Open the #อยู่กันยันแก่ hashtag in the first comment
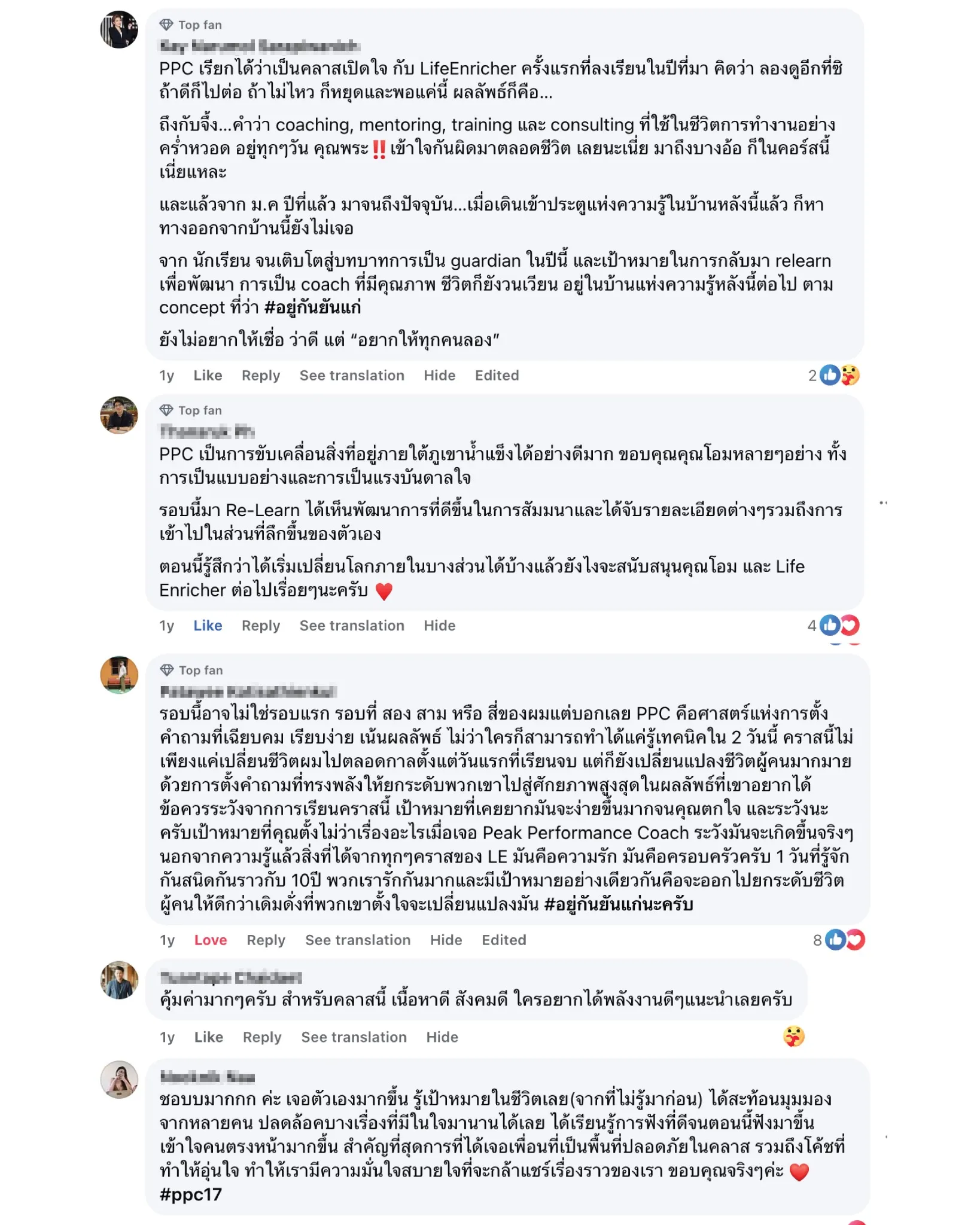 312,307
